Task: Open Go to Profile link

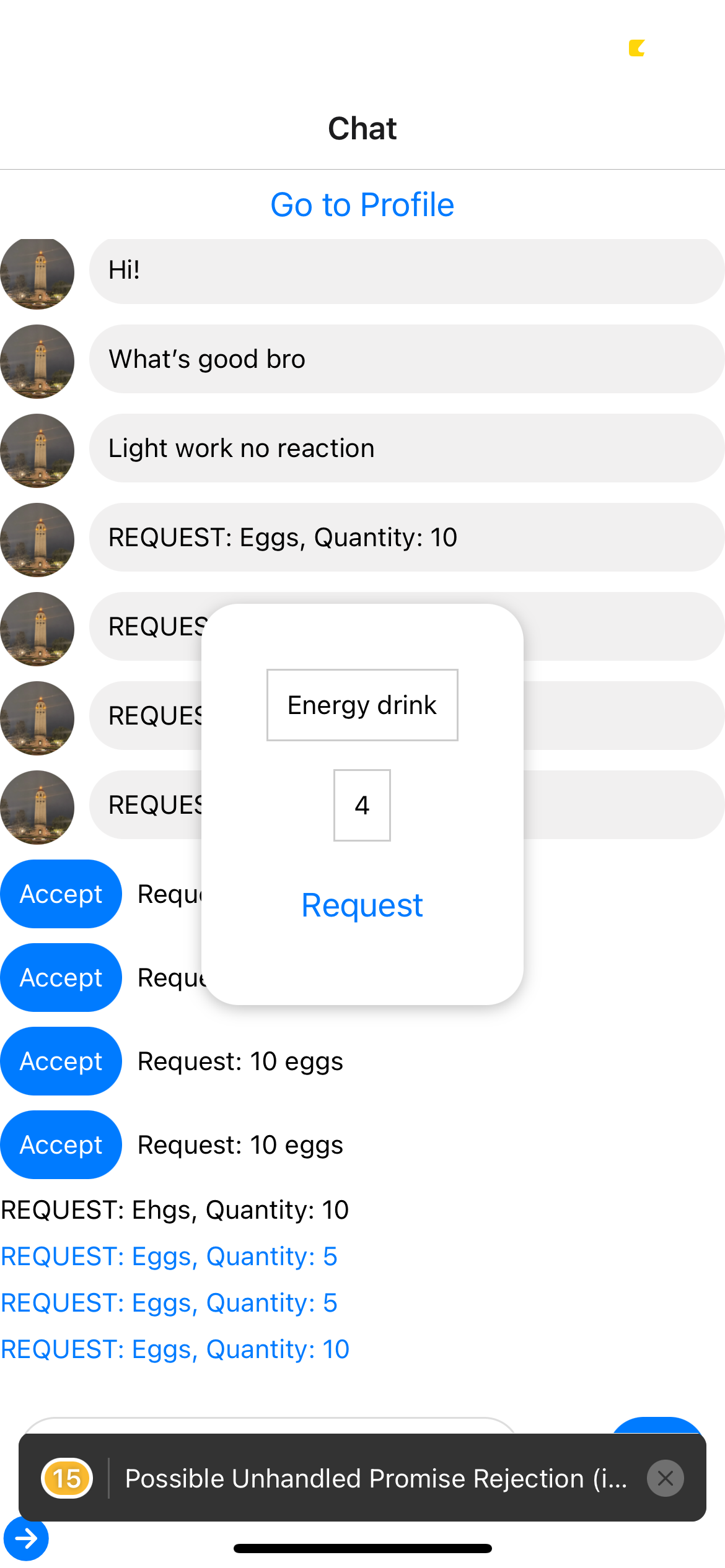Action: pyautogui.click(x=362, y=205)
